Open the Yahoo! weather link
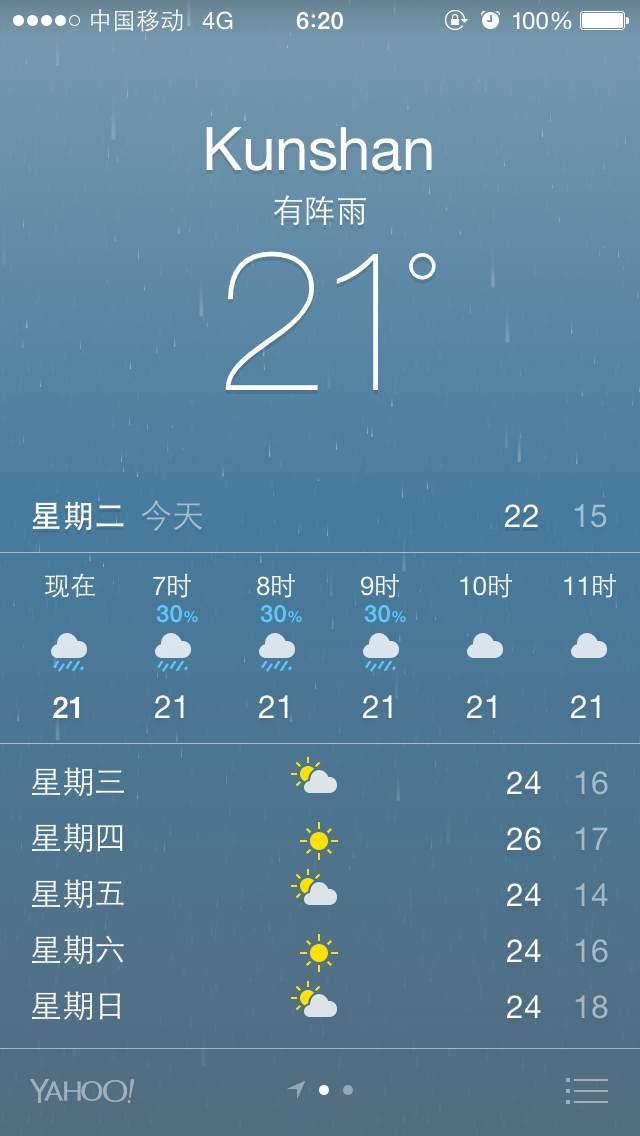 [82, 1090]
